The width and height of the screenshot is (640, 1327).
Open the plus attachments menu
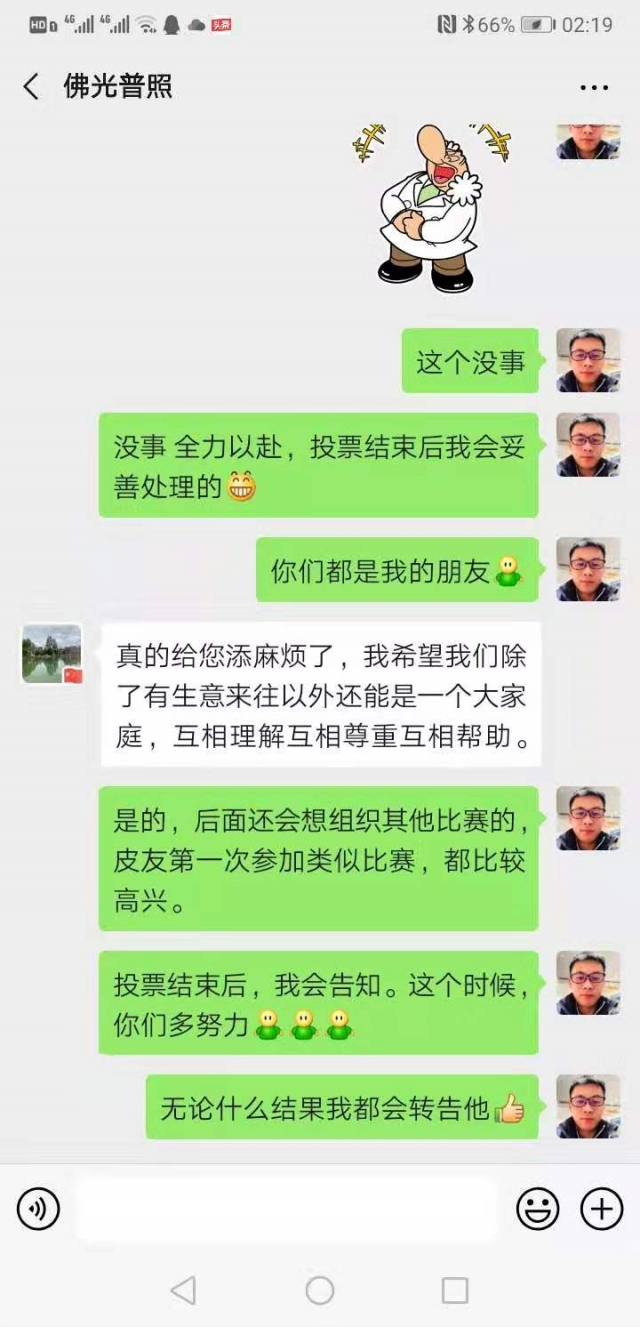[x=602, y=1210]
